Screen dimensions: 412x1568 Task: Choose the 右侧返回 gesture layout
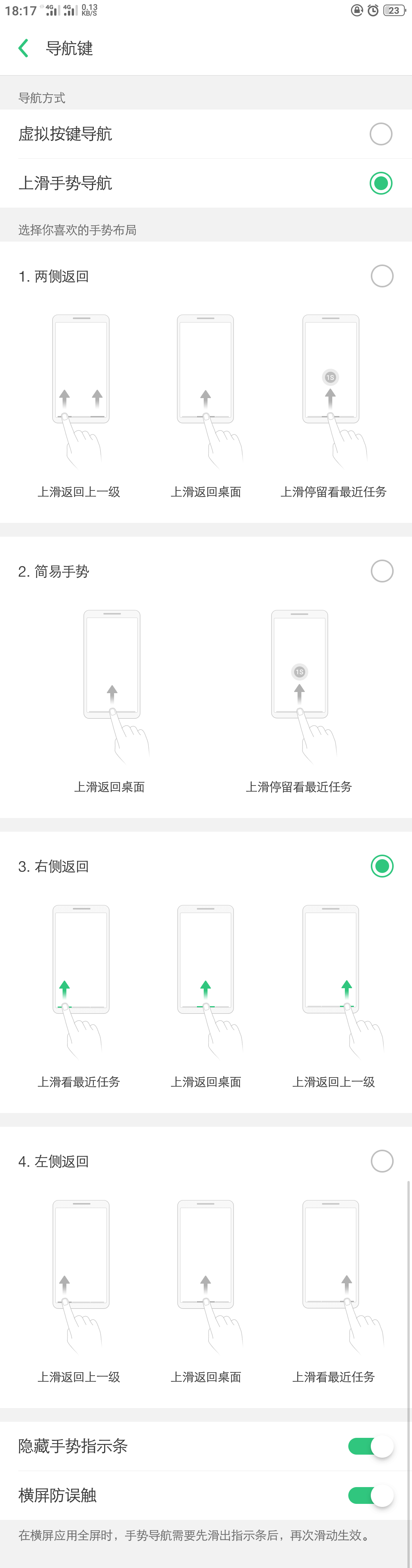point(381,866)
